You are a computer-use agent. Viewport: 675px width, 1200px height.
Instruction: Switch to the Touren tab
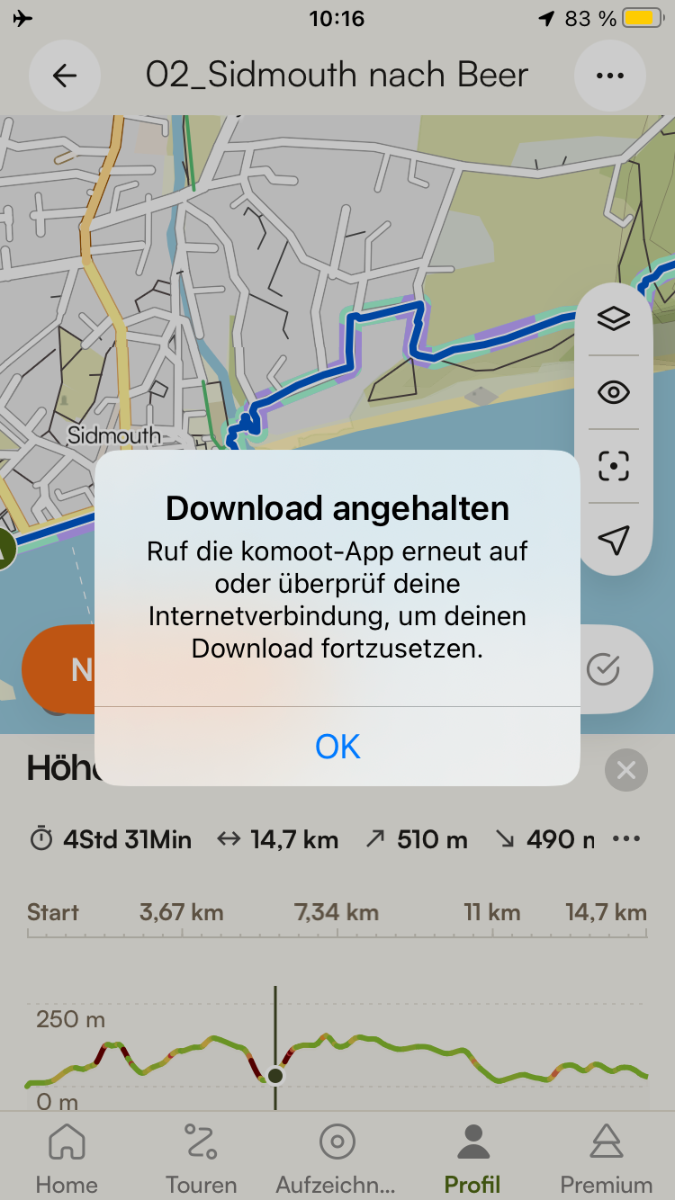(x=201, y=1157)
